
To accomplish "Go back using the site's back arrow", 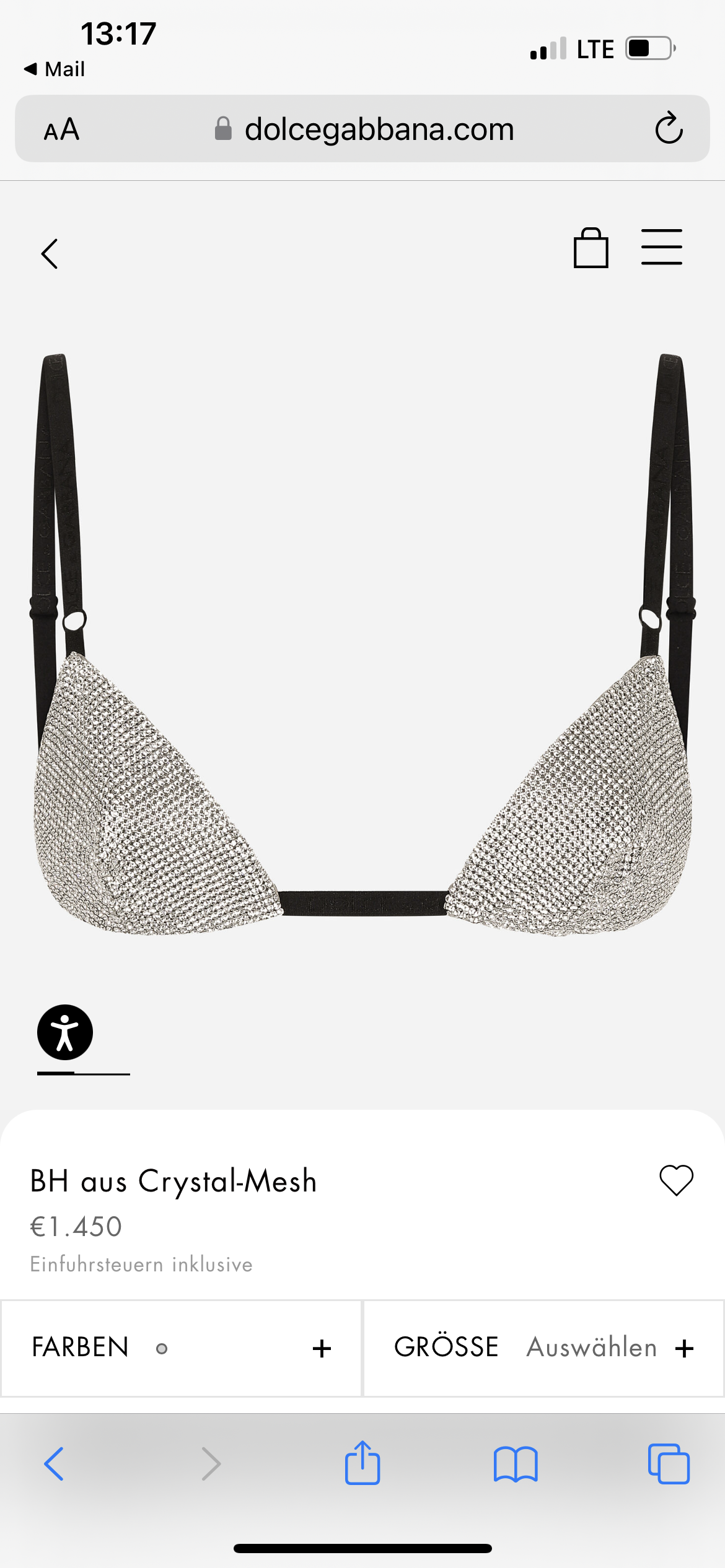I will 50,254.
